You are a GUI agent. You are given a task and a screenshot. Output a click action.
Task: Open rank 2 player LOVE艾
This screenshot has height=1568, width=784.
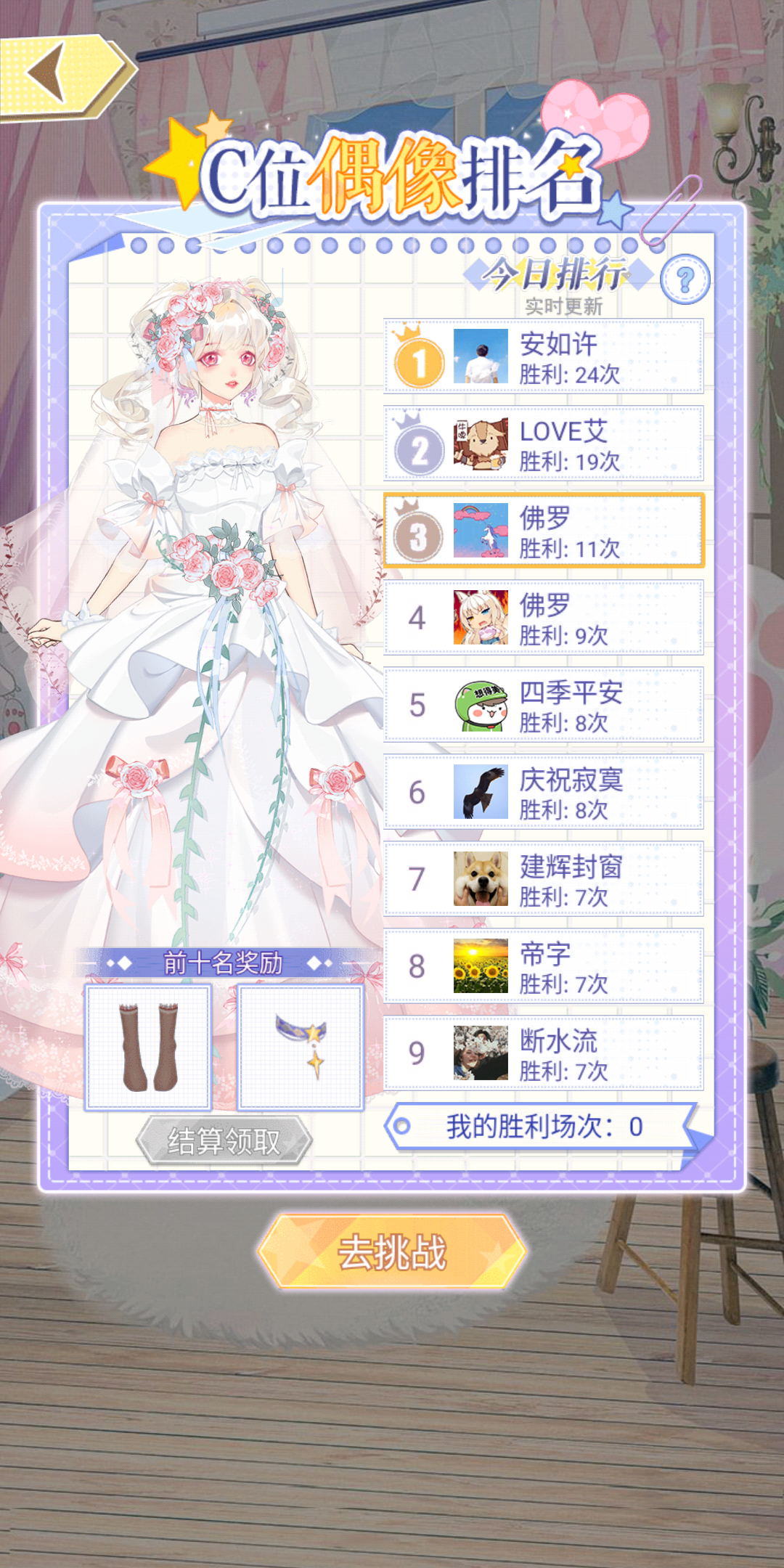543,444
